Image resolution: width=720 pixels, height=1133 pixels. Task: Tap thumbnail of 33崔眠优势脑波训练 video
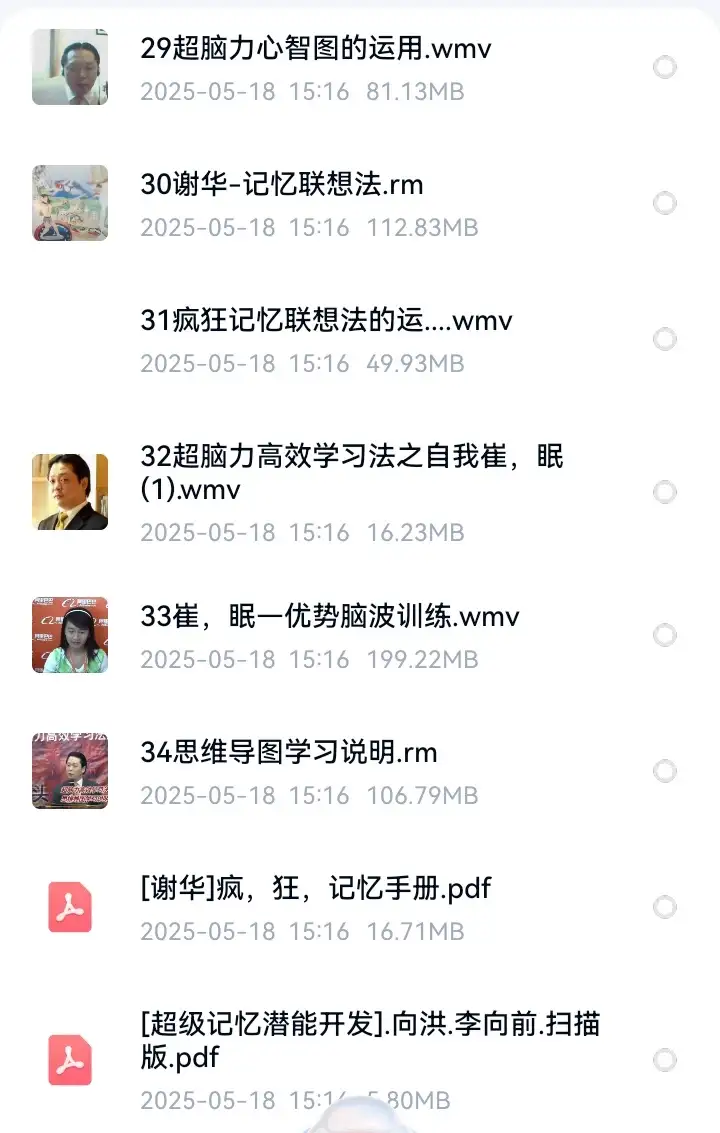click(x=69, y=635)
